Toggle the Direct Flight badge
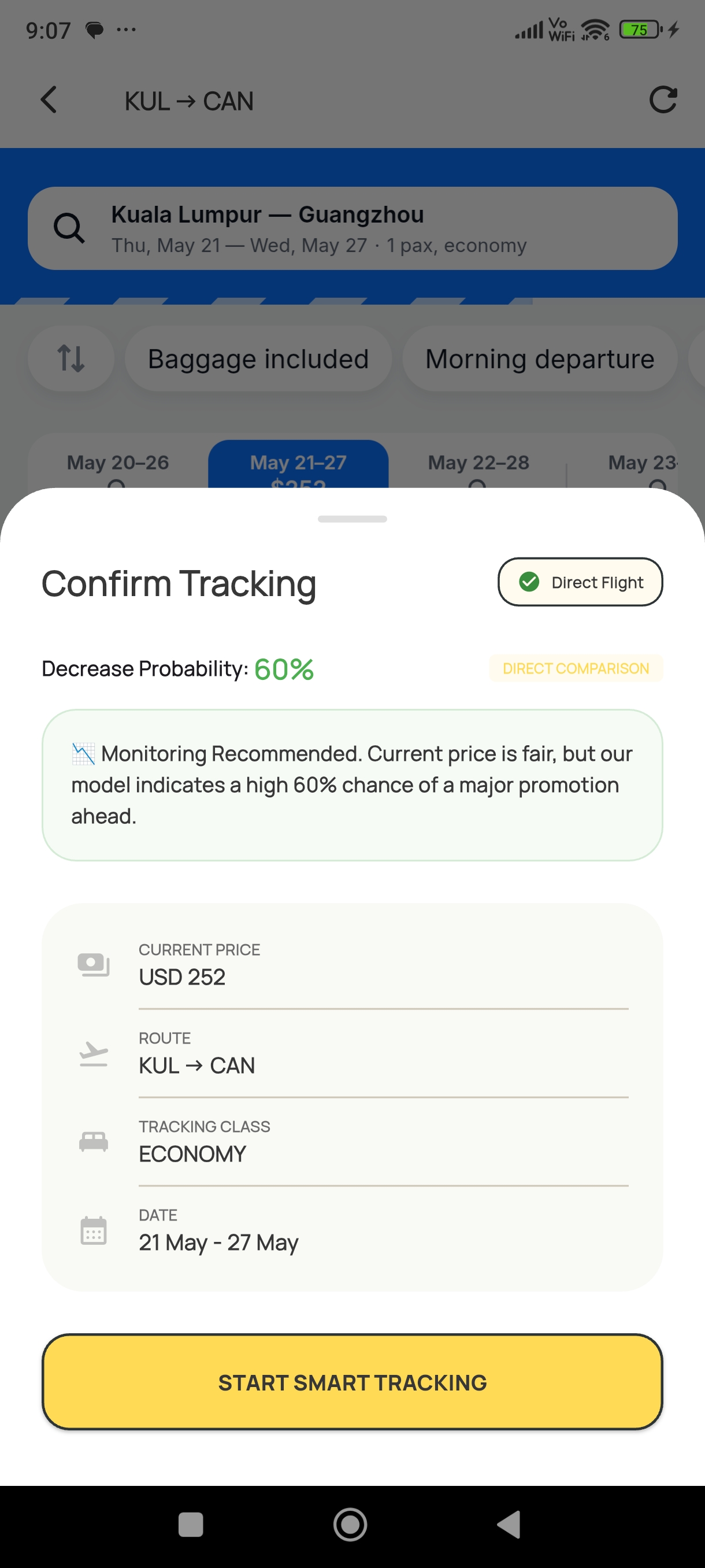Screen dimensions: 705x1568 coord(580,582)
